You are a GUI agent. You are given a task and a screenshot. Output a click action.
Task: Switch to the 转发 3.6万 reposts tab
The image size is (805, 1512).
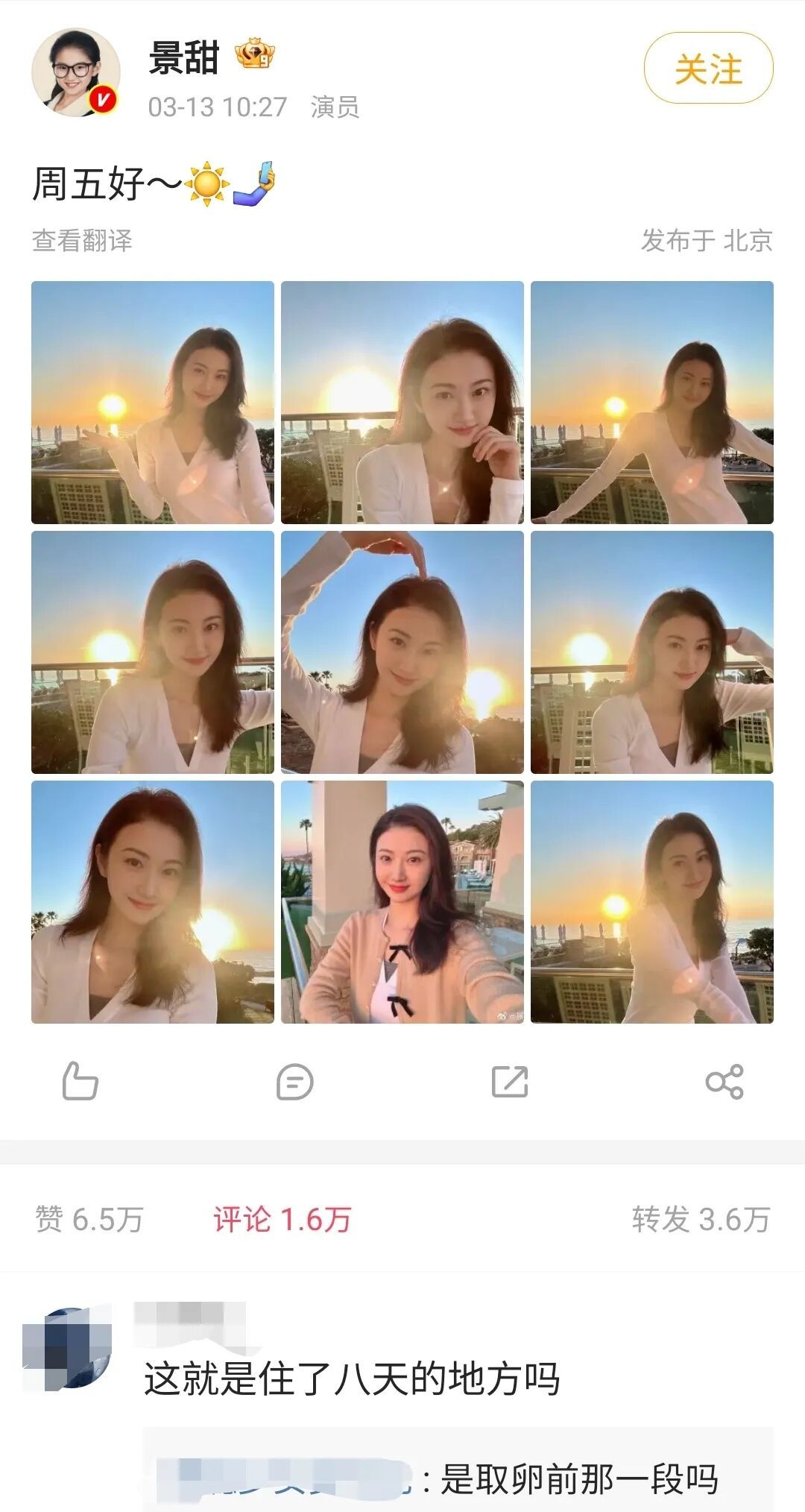pyautogui.click(x=701, y=1219)
